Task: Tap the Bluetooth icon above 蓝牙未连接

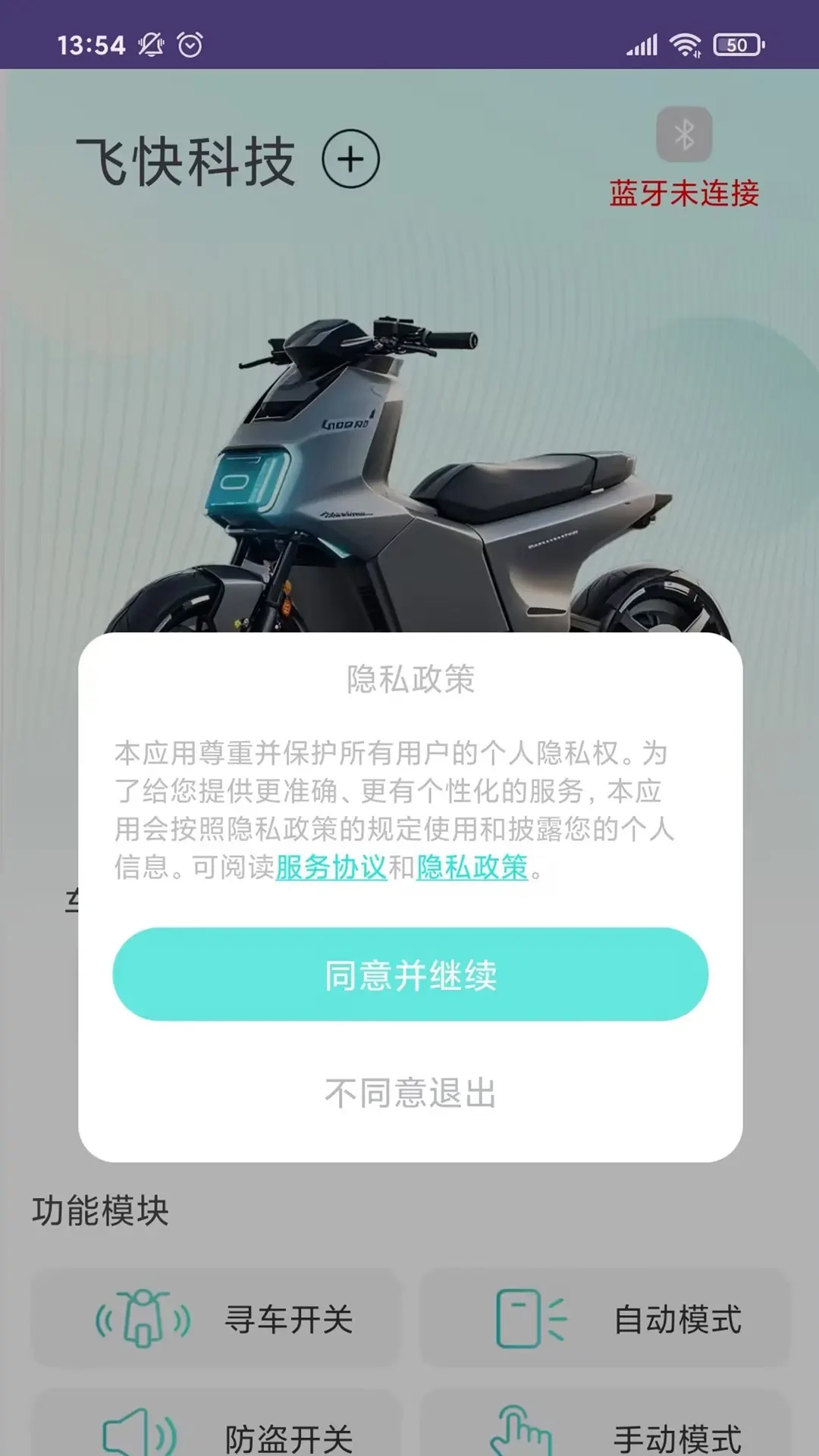Action: coord(684,135)
